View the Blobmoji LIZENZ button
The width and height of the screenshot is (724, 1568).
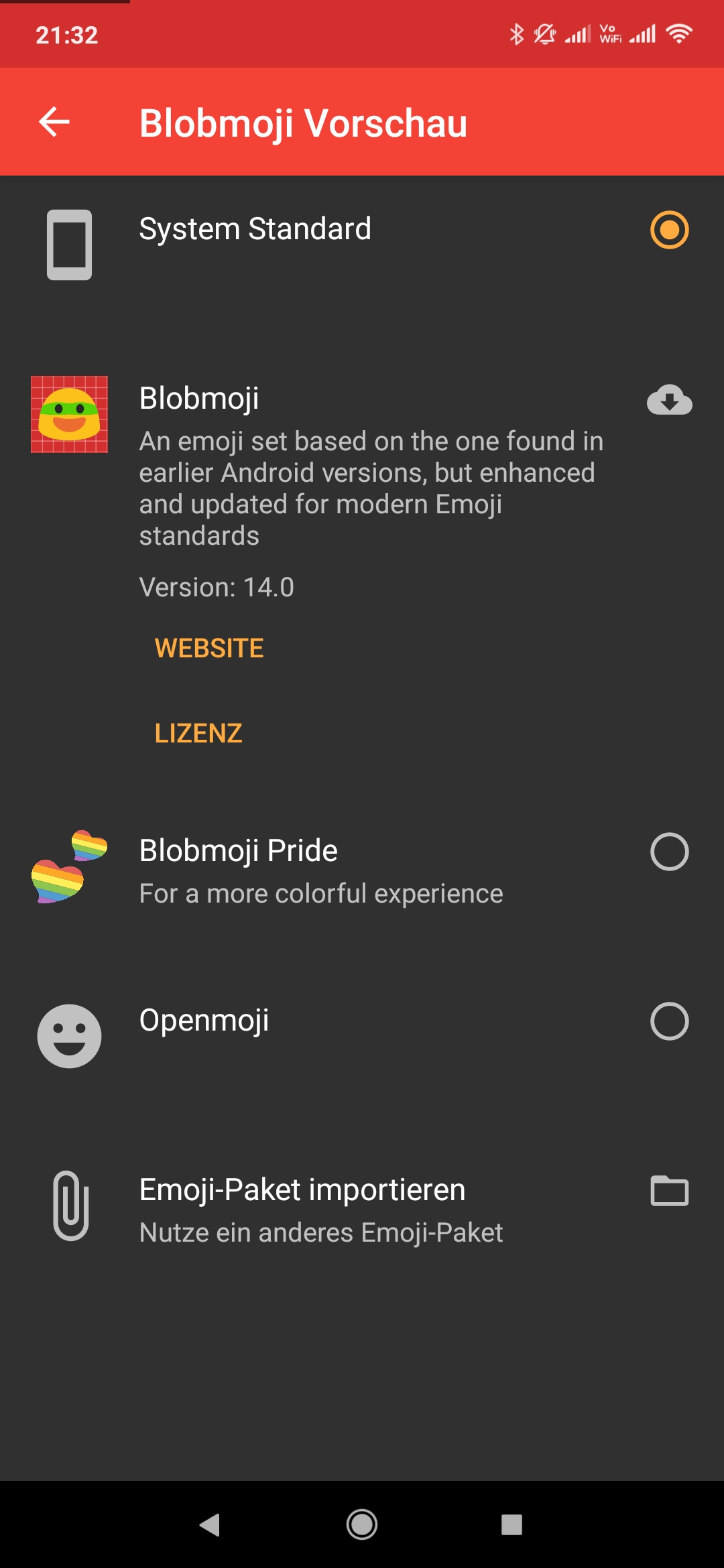tap(198, 733)
